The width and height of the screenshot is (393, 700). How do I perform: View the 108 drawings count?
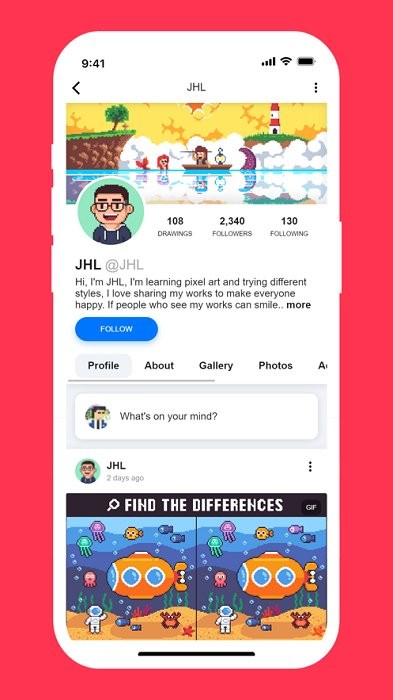175,226
